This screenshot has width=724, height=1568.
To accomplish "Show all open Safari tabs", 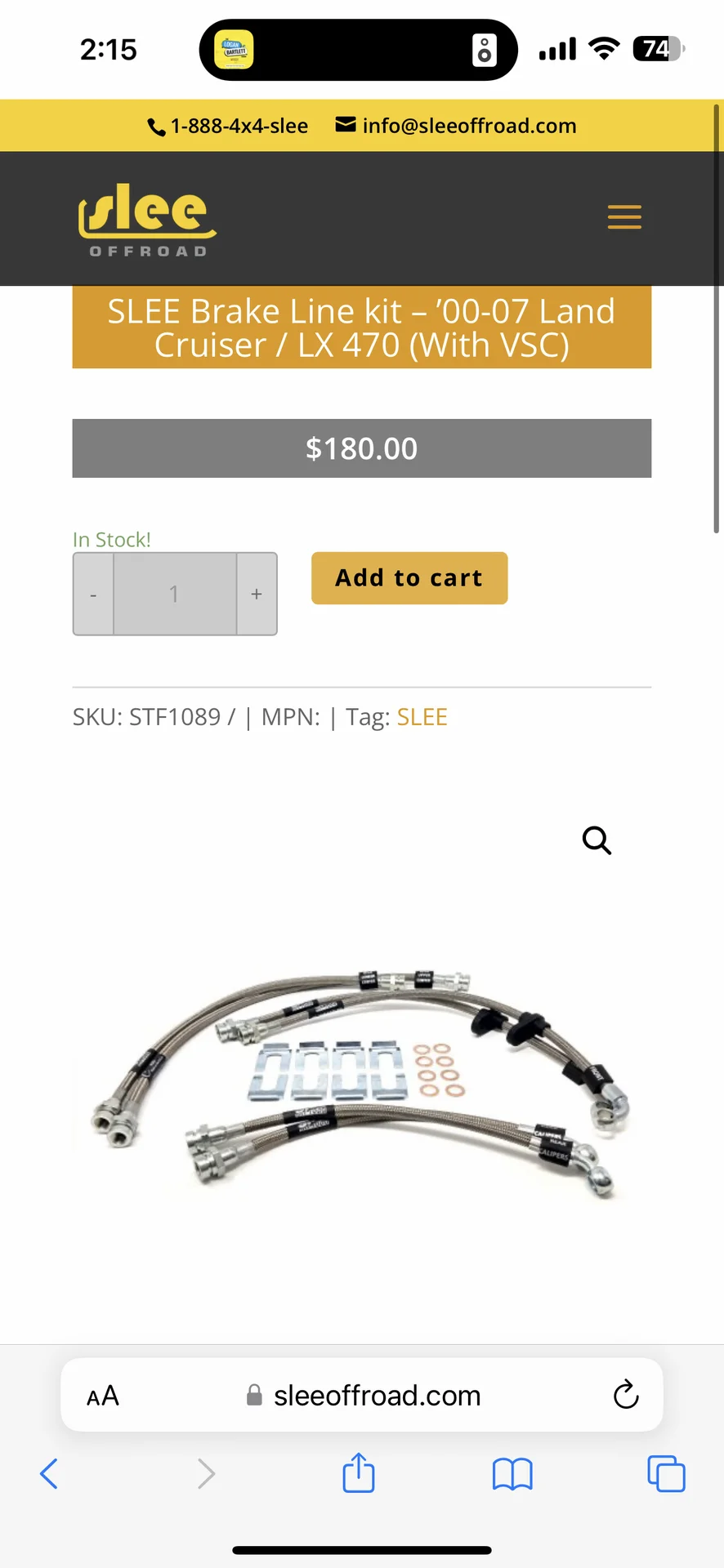I will (x=666, y=1474).
